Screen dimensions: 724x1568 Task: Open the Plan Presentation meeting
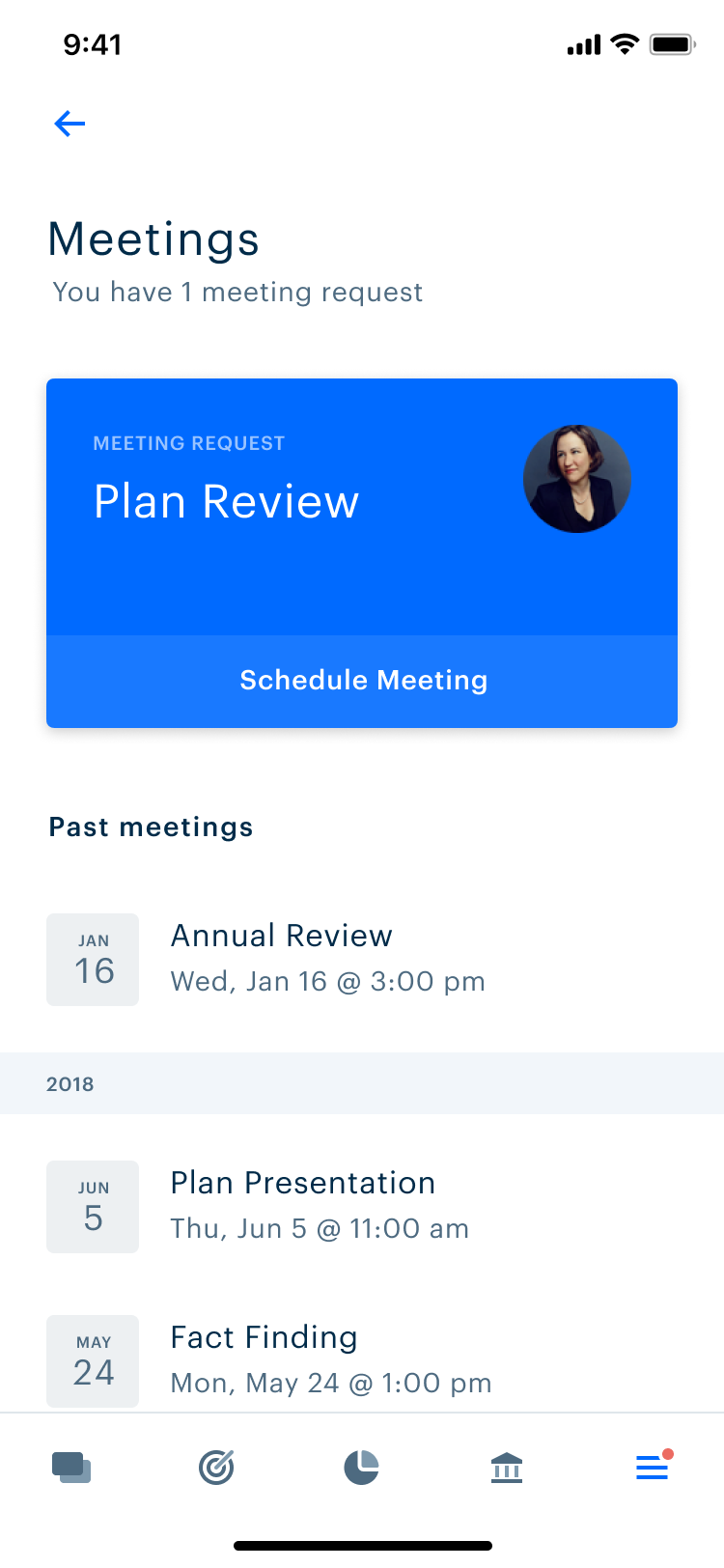click(362, 1206)
